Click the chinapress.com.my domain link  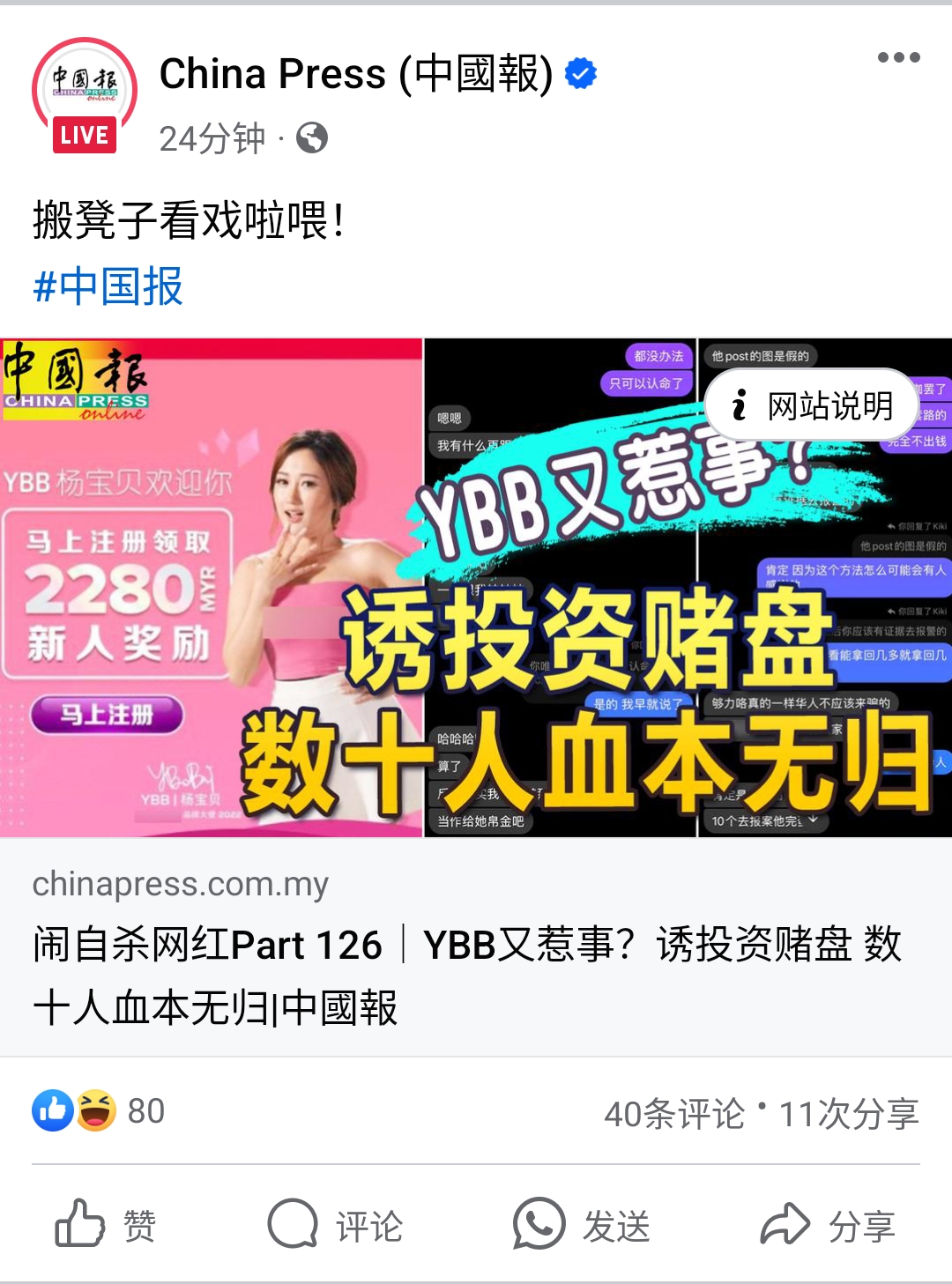(x=180, y=882)
